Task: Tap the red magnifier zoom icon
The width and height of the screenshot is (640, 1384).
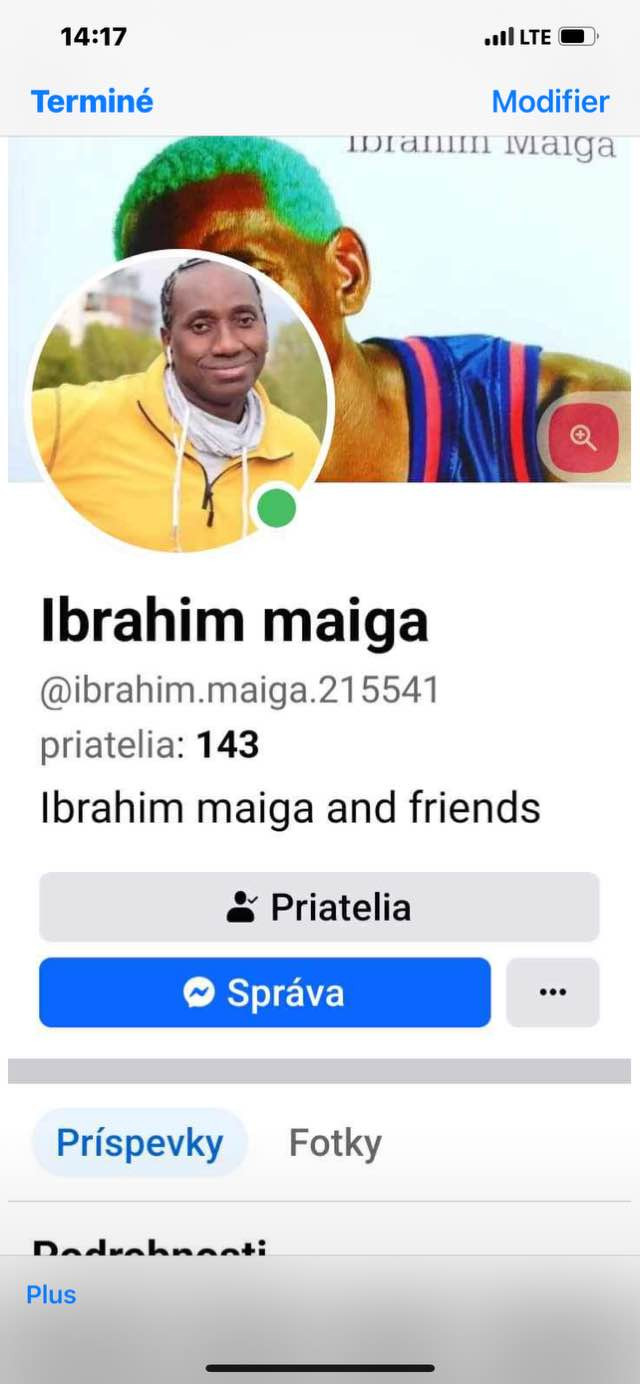Action: coord(583,438)
